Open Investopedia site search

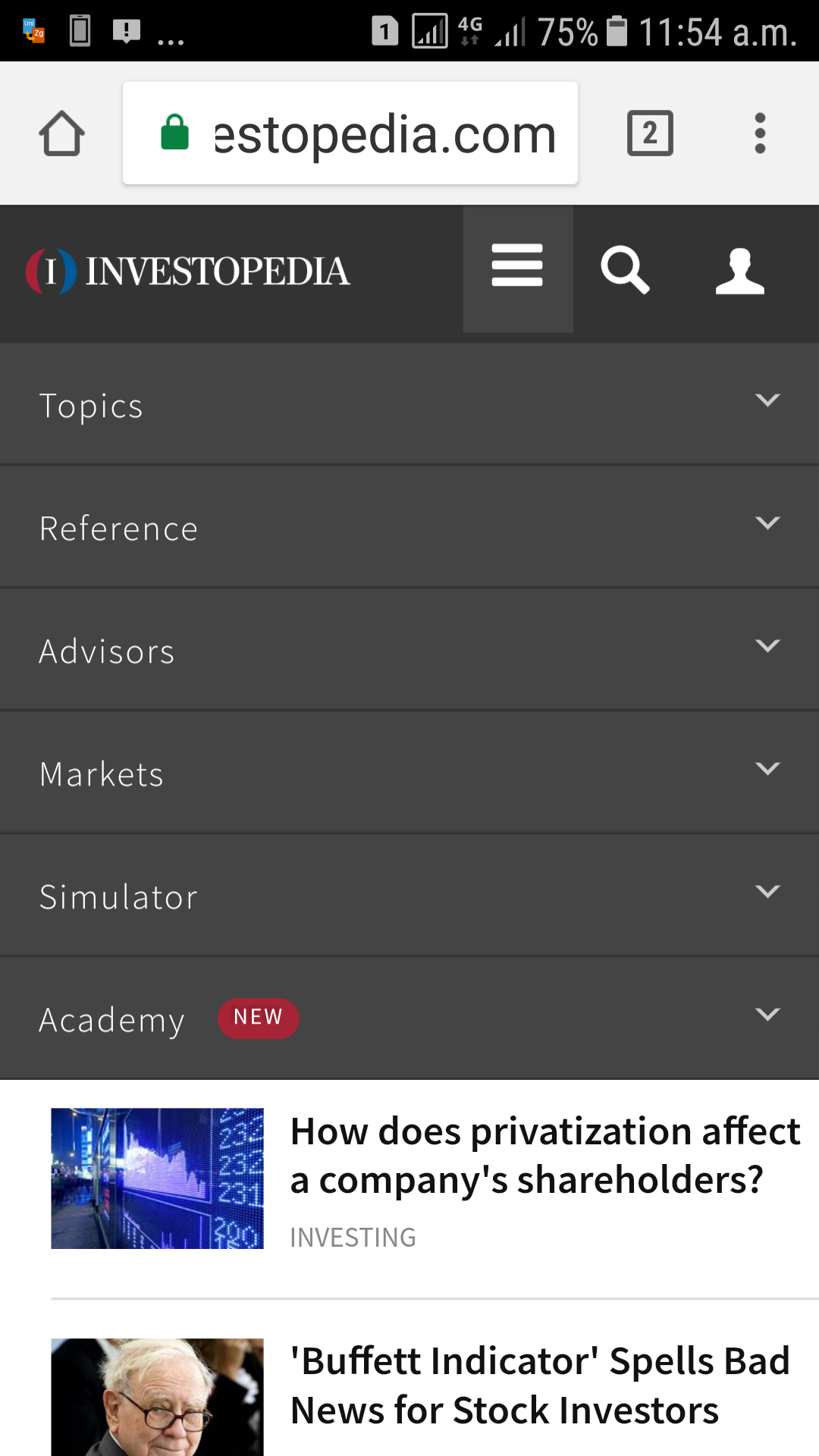pos(625,269)
